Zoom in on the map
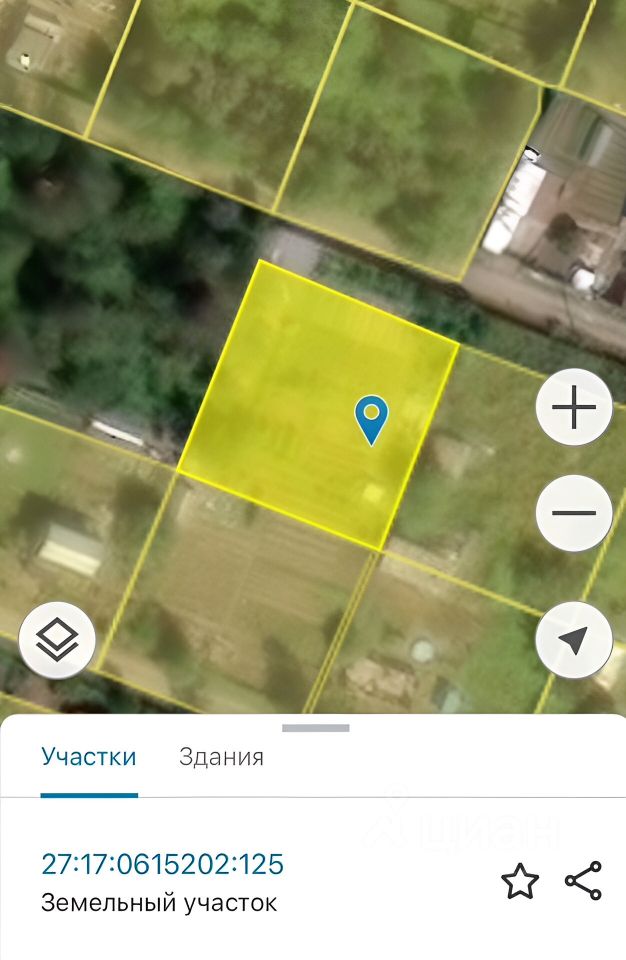The image size is (626, 960). (x=574, y=408)
